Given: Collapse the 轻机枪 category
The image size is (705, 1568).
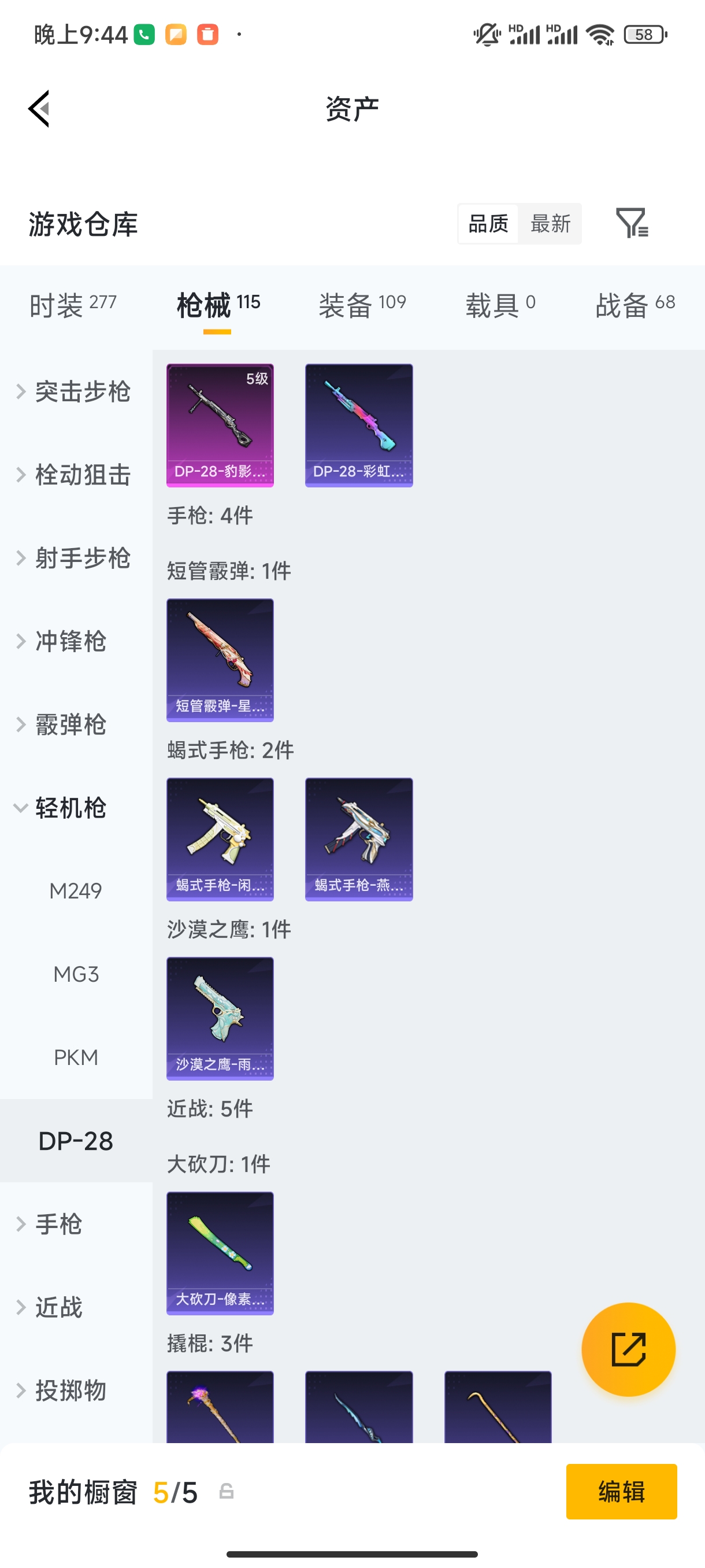Looking at the screenshot, I should click(x=69, y=808).
